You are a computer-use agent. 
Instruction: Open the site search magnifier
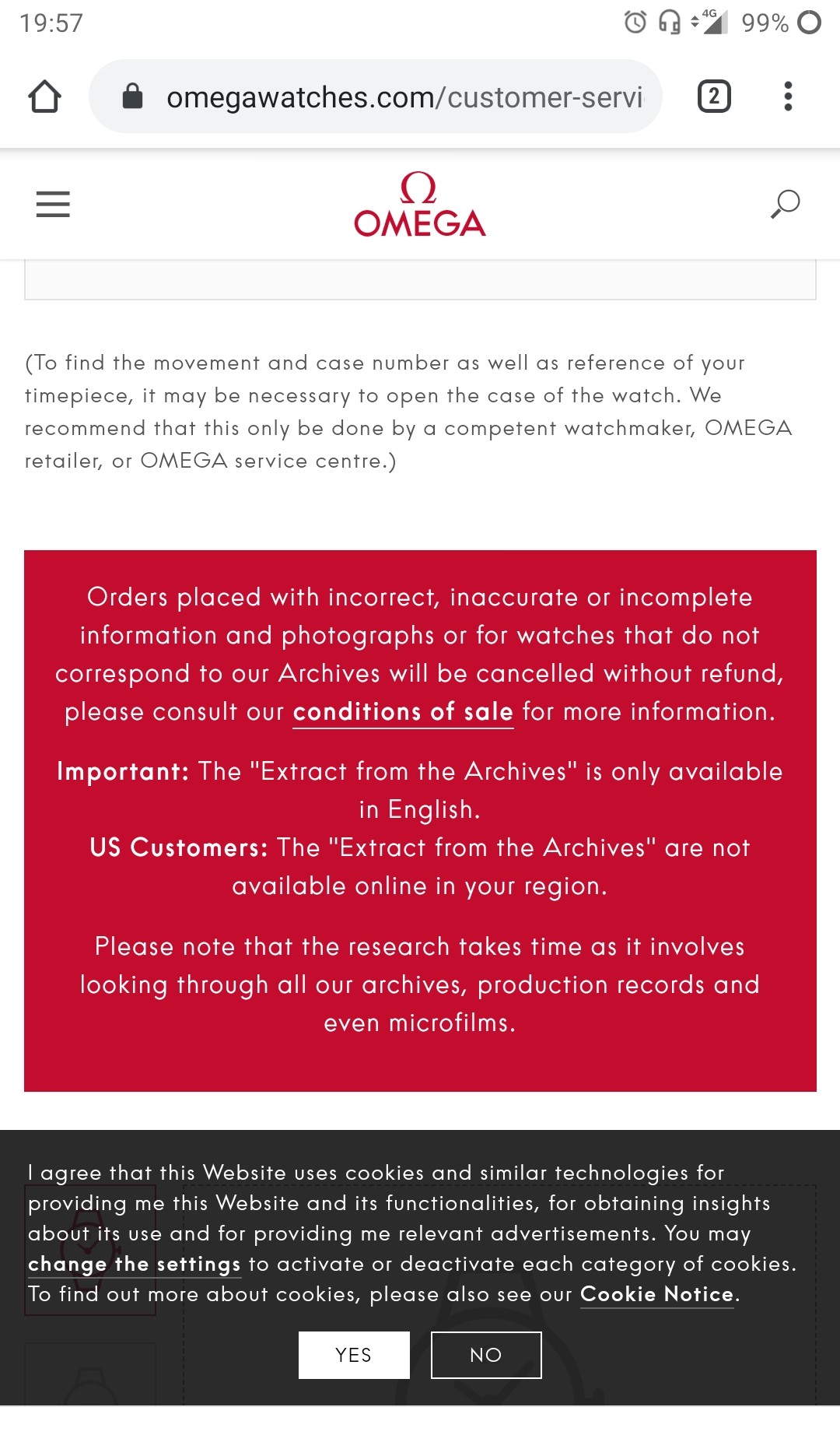786,204
